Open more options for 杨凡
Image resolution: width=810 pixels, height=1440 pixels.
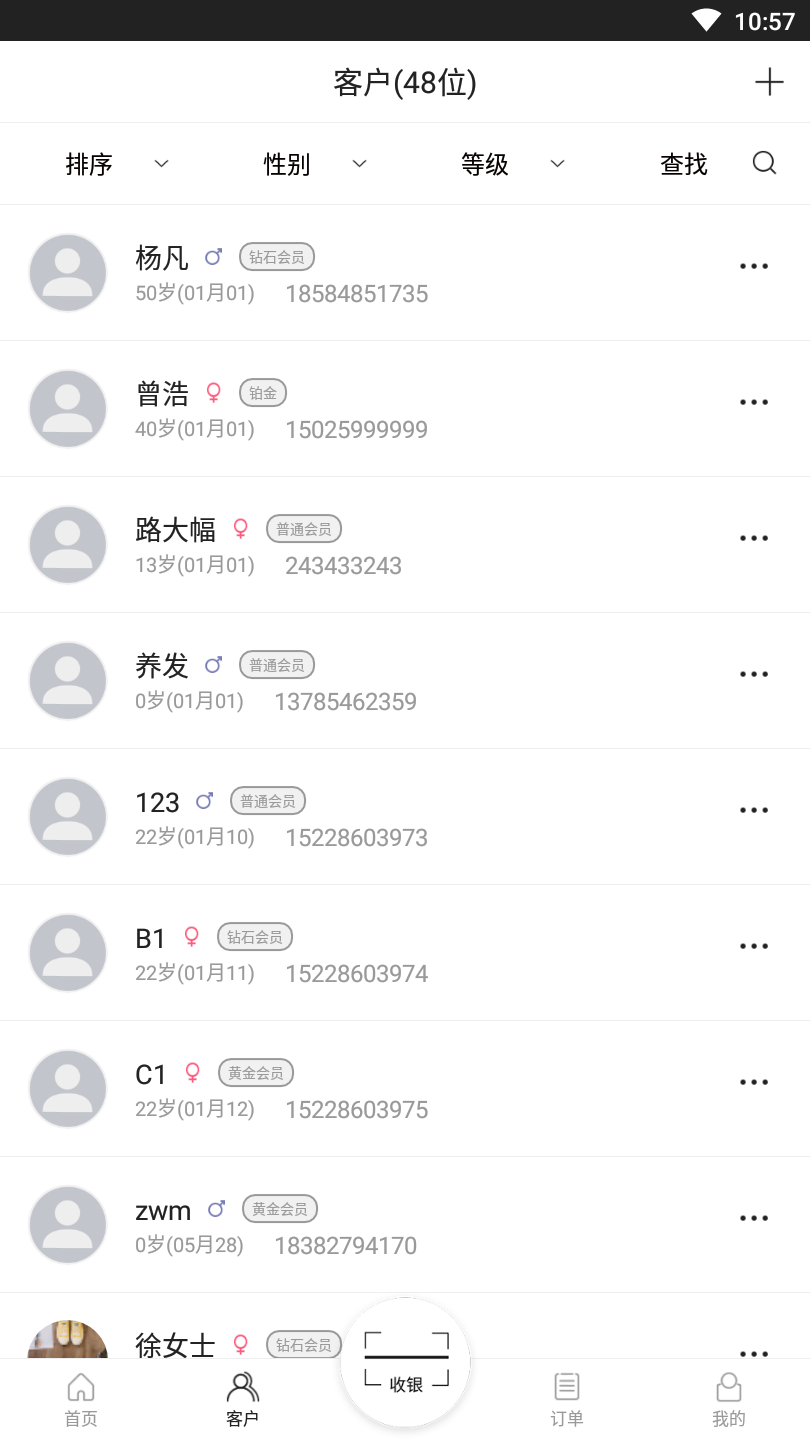(x=753, y=266)
